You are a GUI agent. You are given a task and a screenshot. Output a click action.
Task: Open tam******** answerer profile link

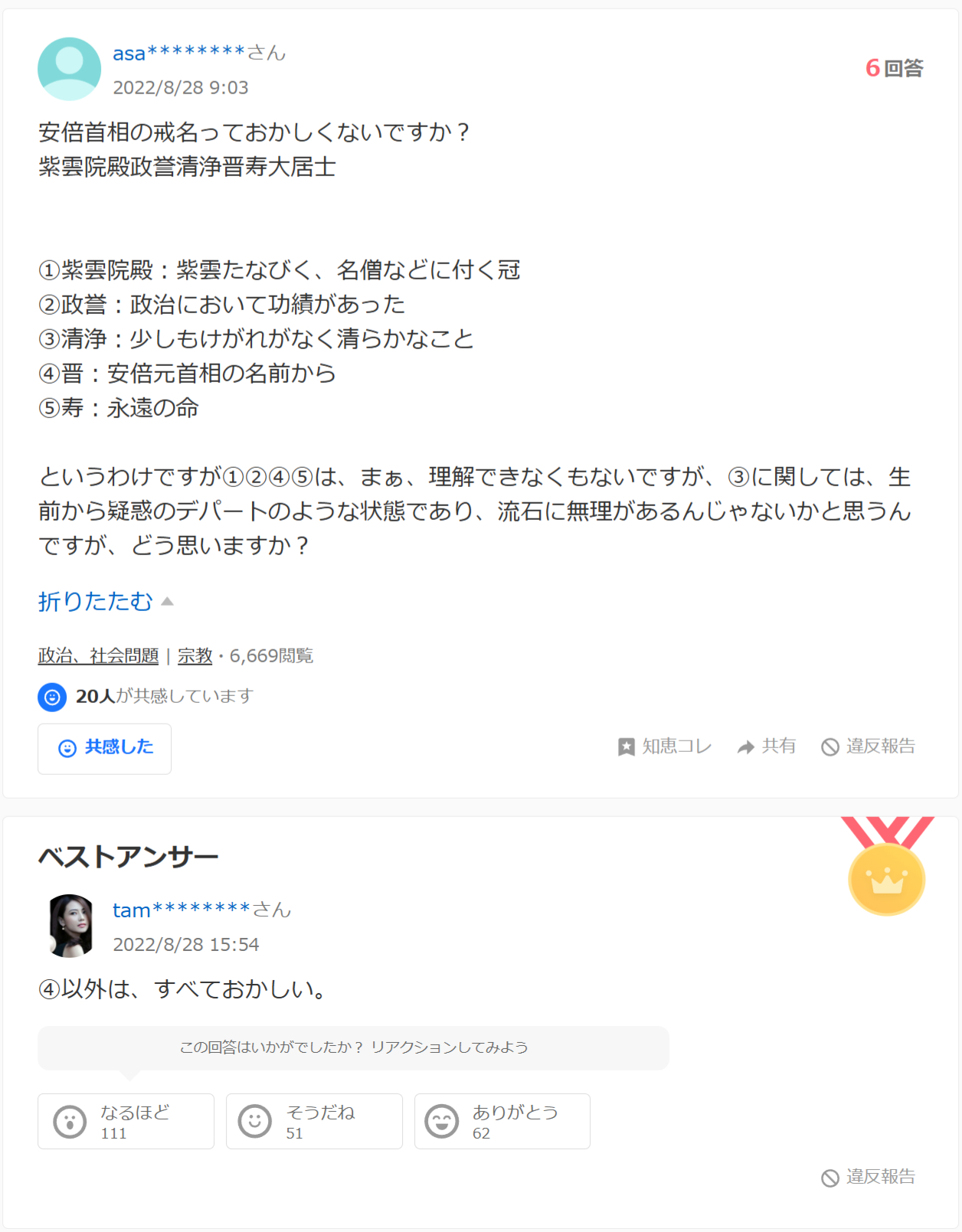coord(182,910)
